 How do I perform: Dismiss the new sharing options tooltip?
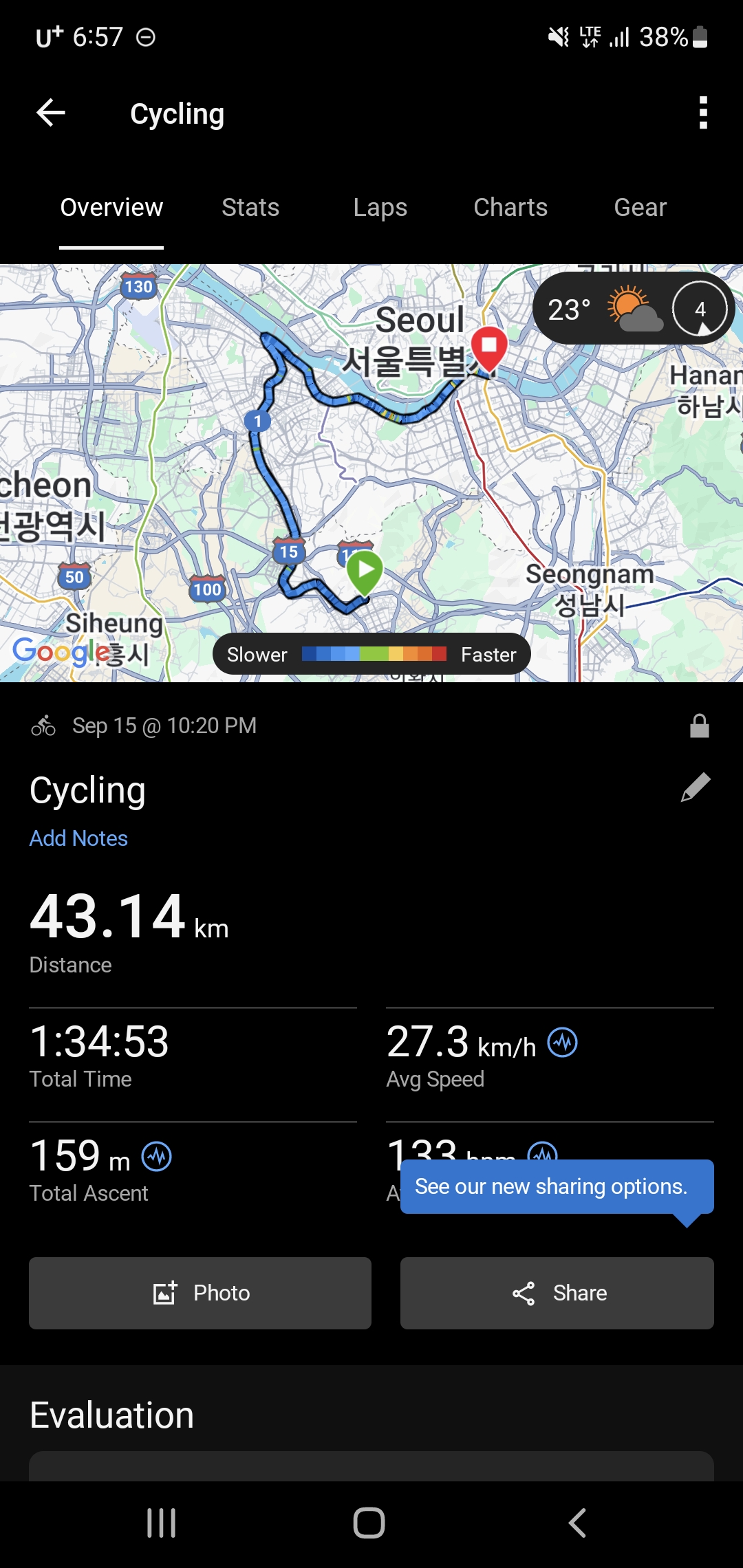pos(557,1187)
